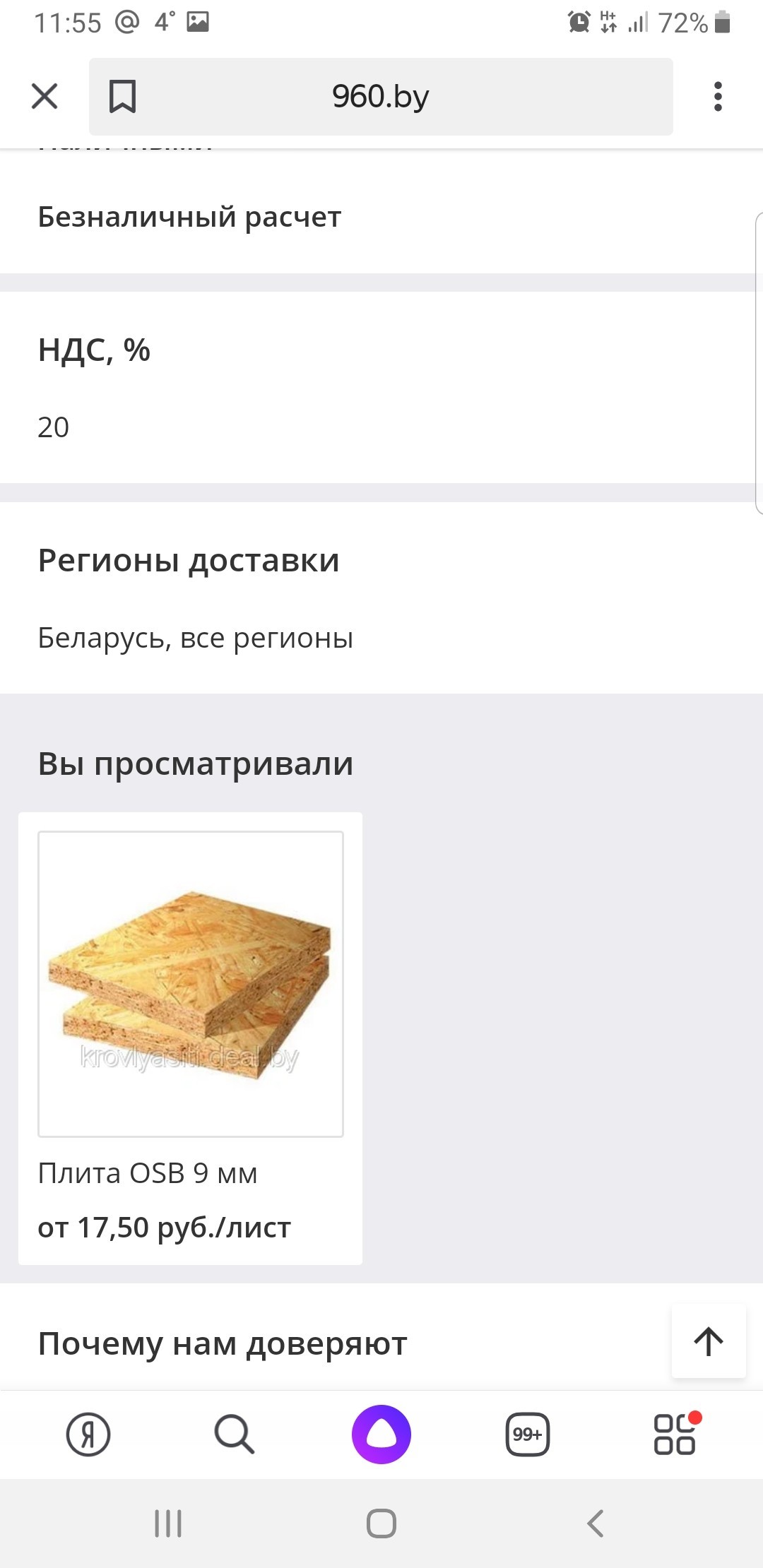Viewport: 763px width, 1568px height.
Task: Bookmark this page
Action: pyautogui.click(x=122, y=97)
